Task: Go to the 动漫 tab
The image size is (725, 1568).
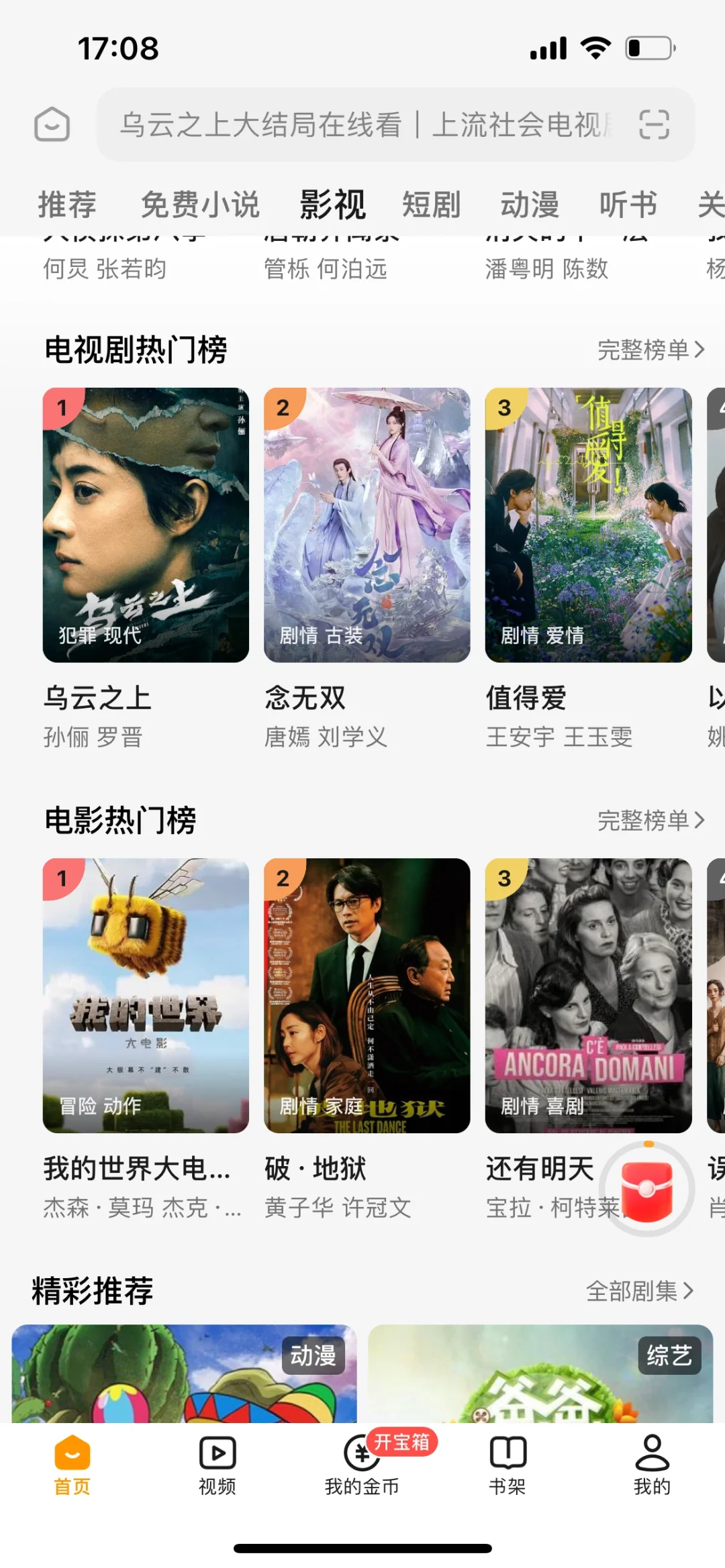Action: 530,205
